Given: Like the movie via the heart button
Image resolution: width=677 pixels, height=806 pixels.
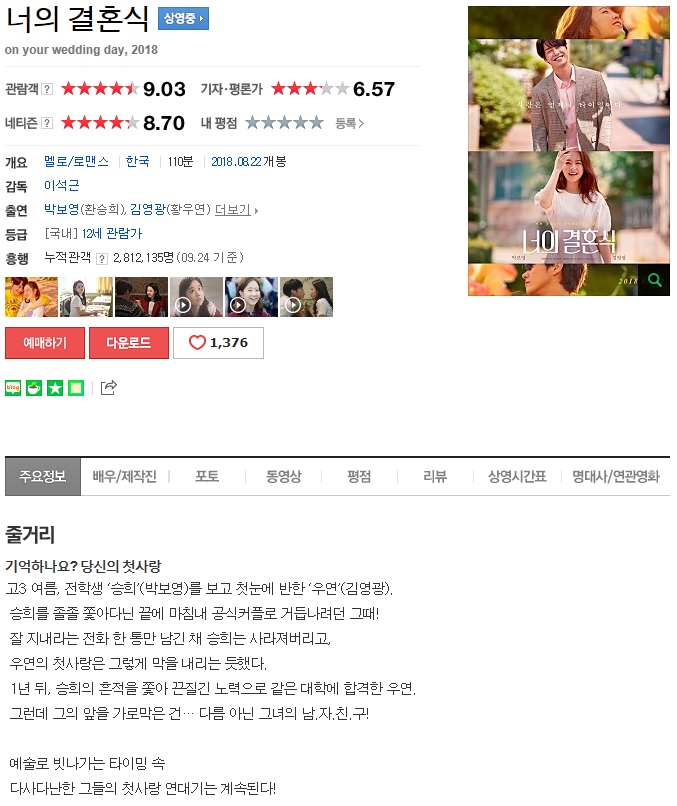Looking at the screenshot, I should click(218, 343).
